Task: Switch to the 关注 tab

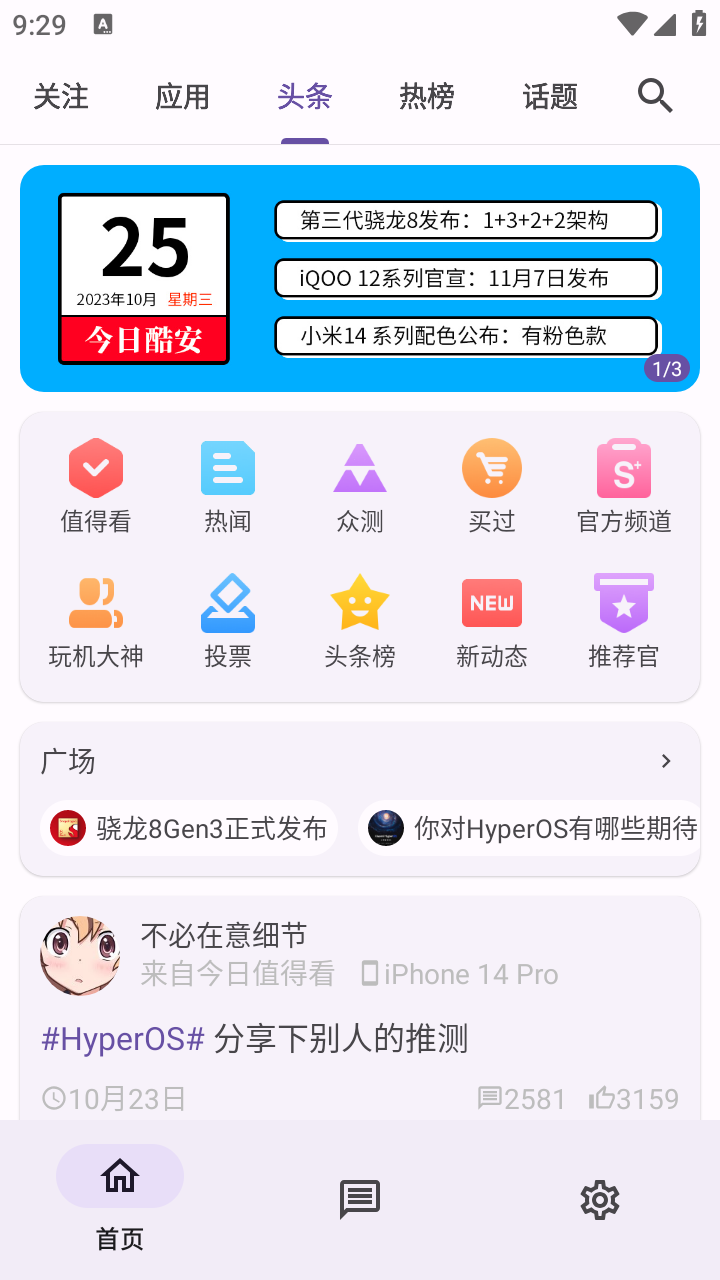Action: click(61, 97)
